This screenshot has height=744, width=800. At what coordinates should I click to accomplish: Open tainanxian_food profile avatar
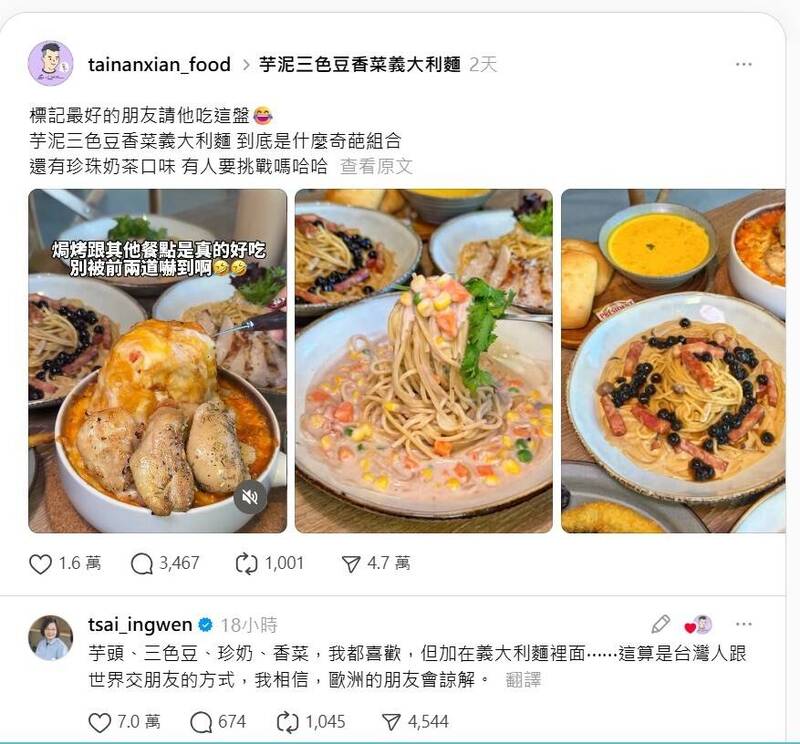pos(50,64)
